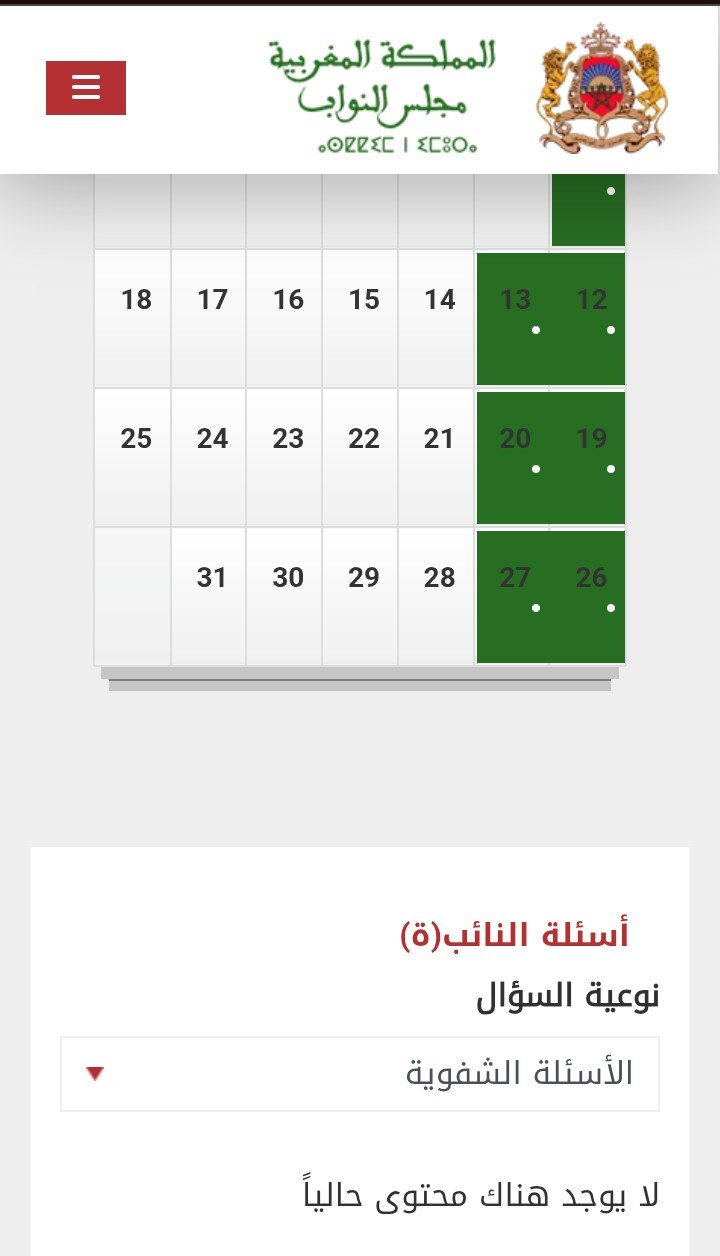This screenshot has width=720, height=1256.
Task: Select day 12 in the calendar
Action: pyautogui.click(x=590, y=318)
